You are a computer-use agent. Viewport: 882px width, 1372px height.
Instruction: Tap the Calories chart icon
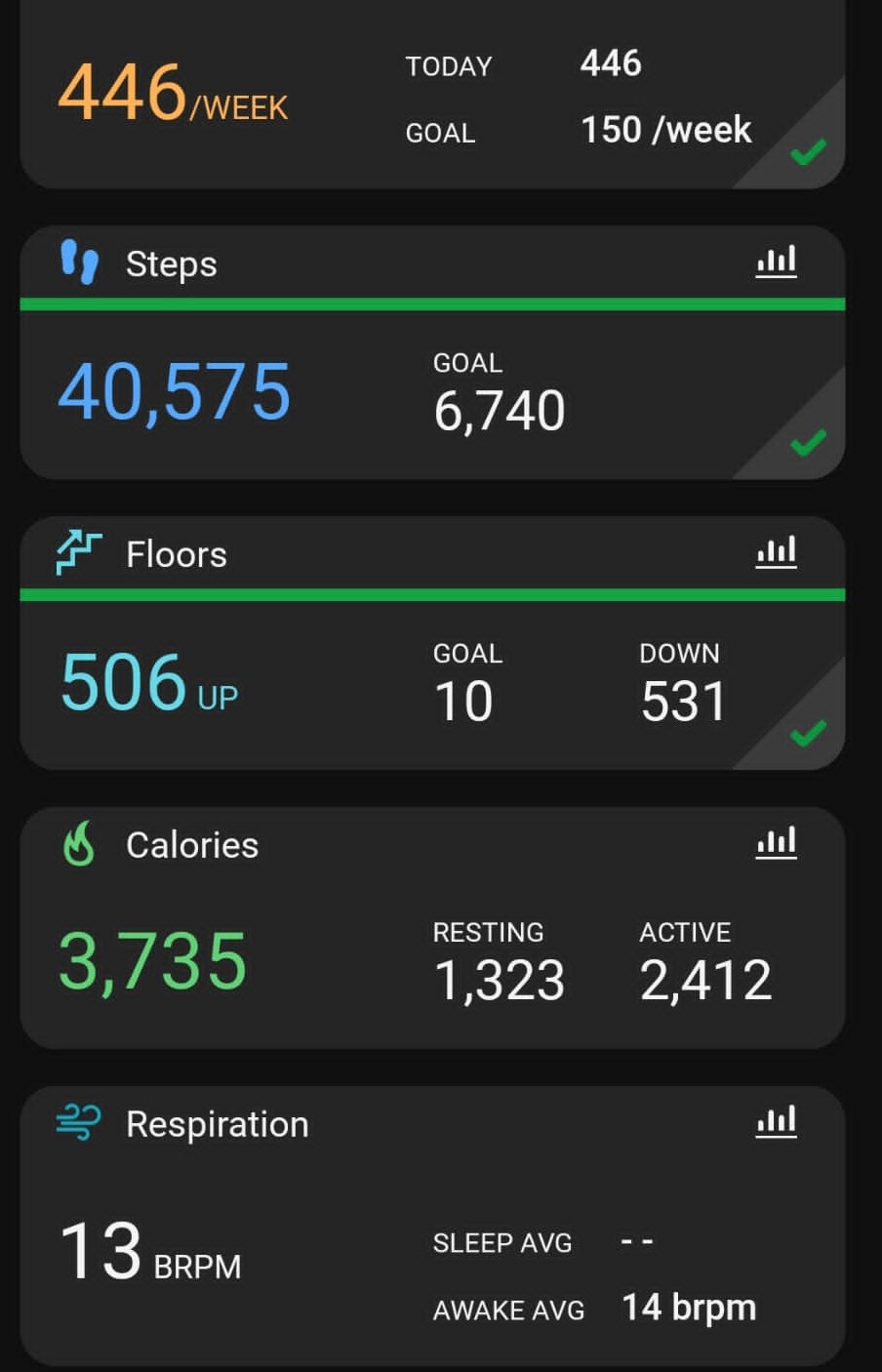777,842
